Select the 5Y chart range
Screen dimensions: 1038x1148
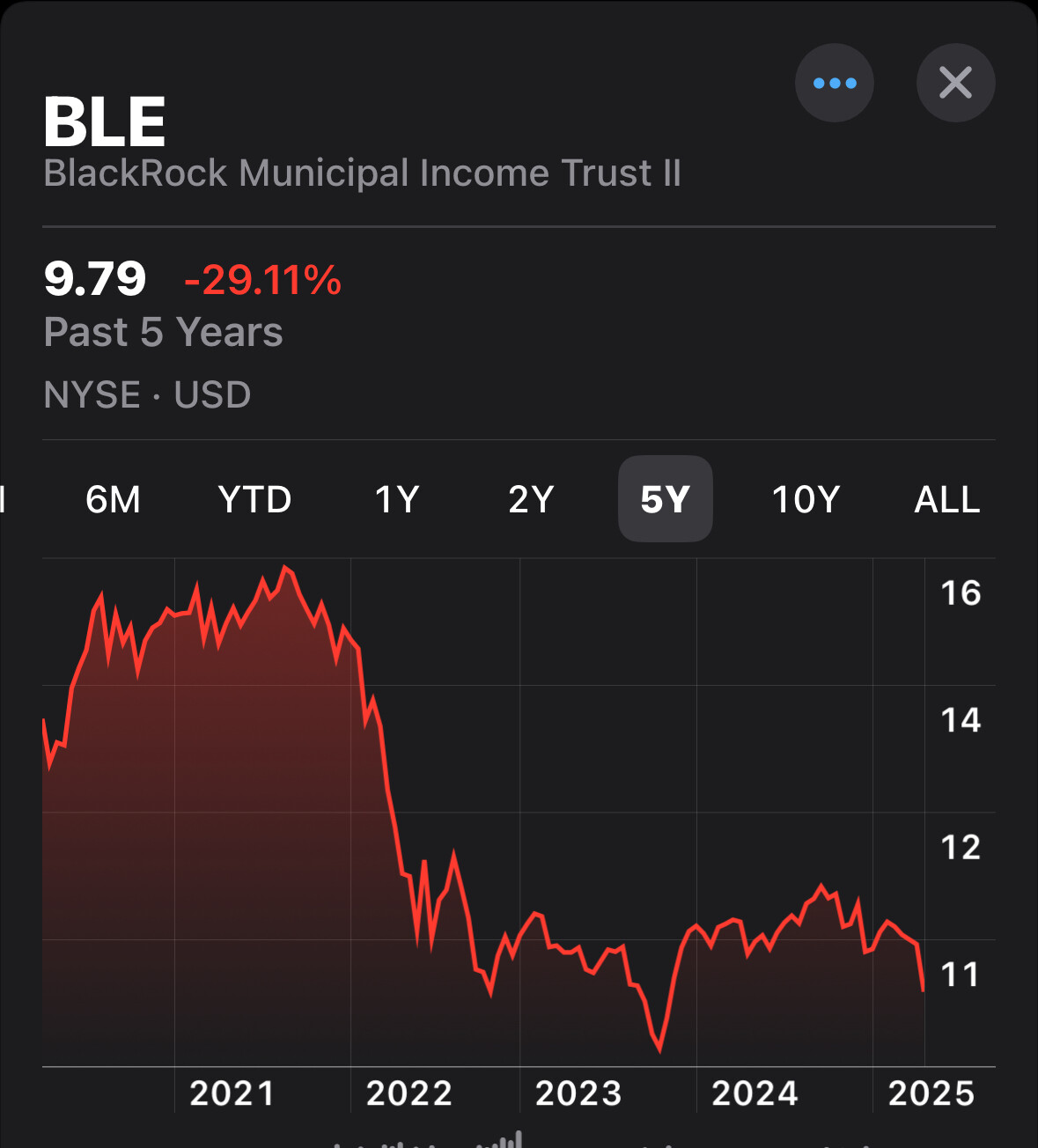pos(665,499)
